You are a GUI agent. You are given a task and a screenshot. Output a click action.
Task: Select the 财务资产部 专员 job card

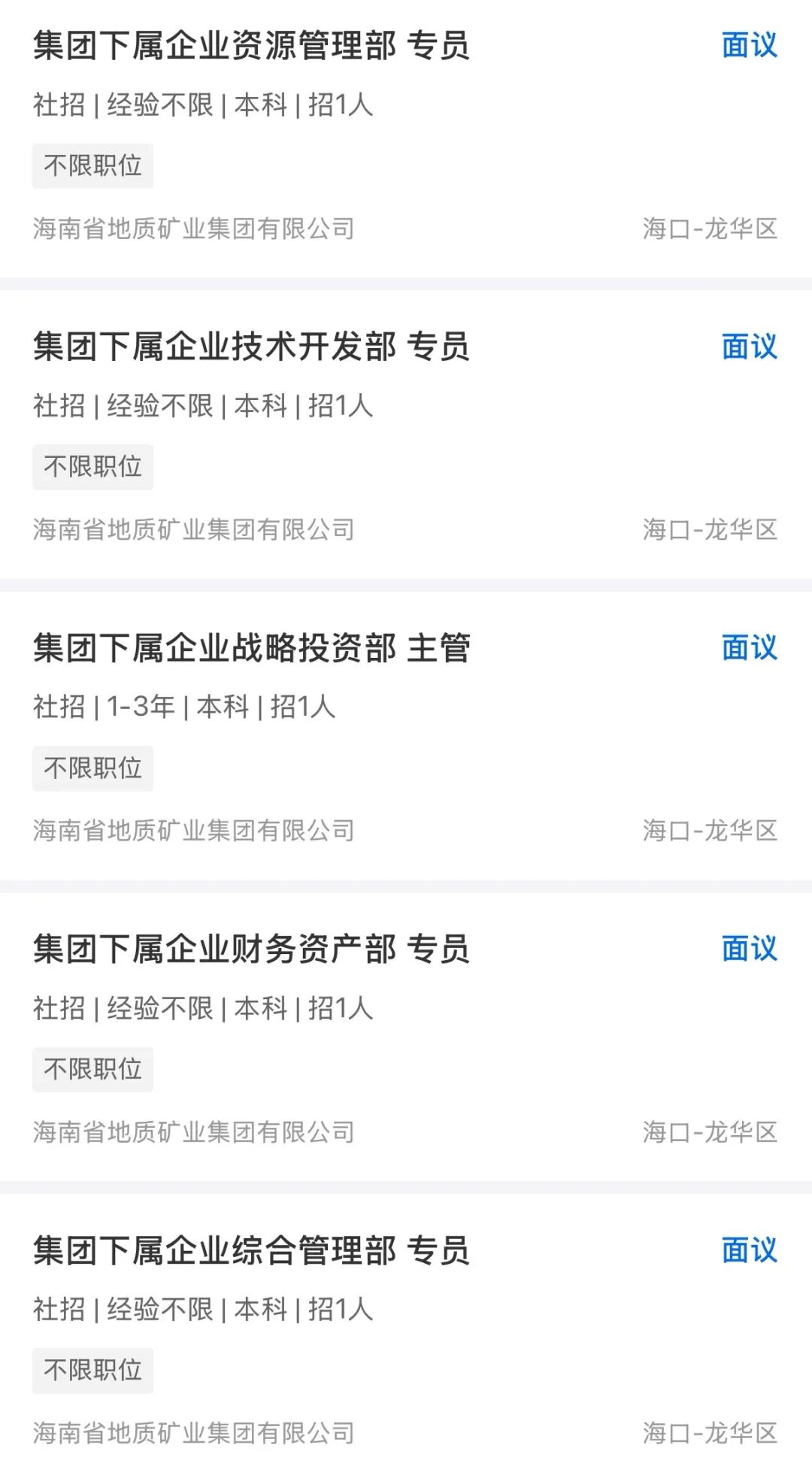click(251, 950)
